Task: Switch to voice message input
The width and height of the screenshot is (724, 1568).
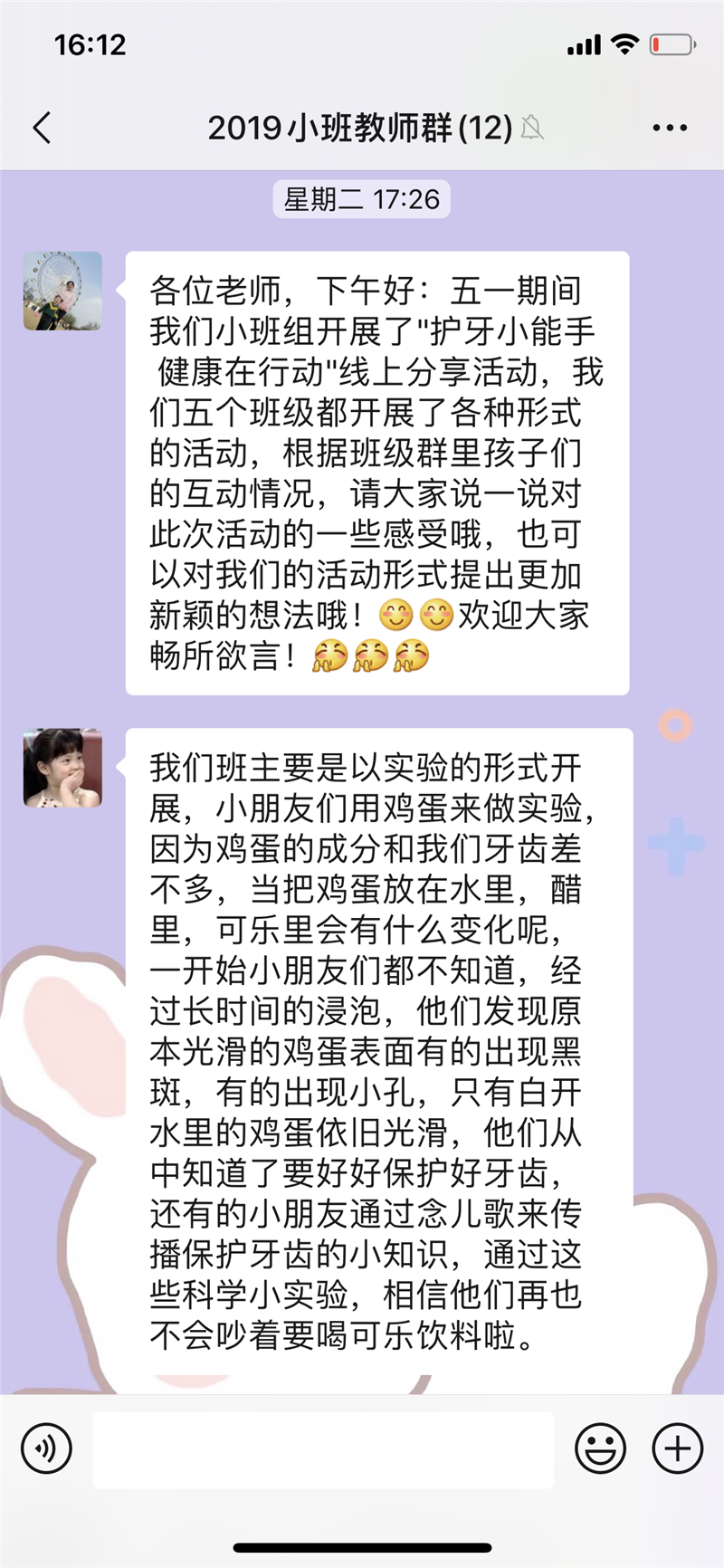Action: point(46,1448)
